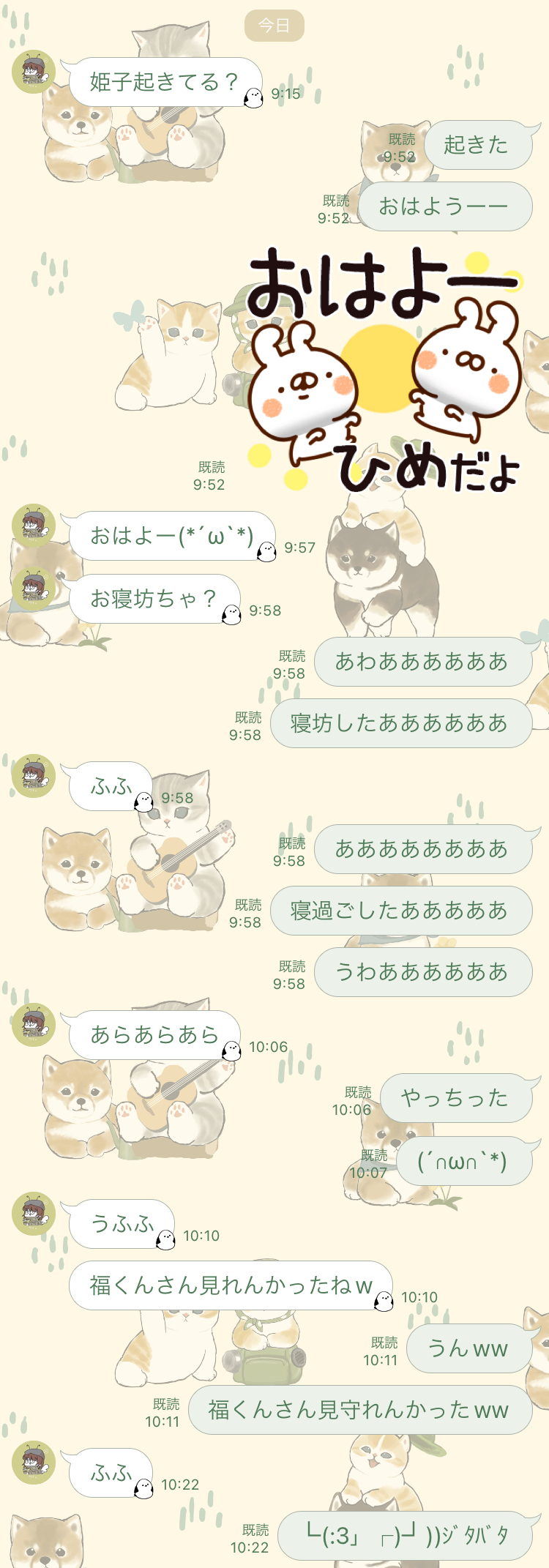This screenshot has height=1568, width=549.
Task: Tap the おはよー ひめだよ rabbit sticker
Action: [x=384, y=370]
